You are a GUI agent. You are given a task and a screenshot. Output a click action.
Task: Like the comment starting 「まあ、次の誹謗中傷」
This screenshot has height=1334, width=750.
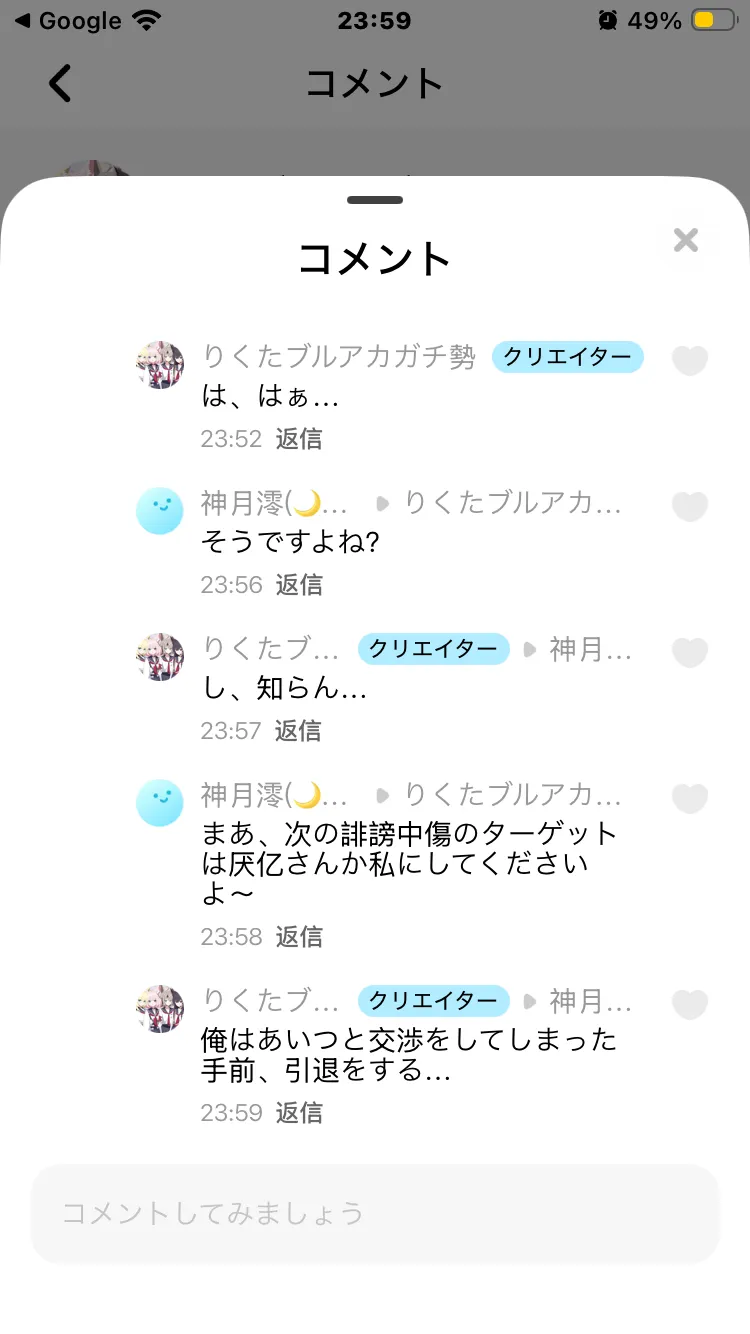pos(690,798)
